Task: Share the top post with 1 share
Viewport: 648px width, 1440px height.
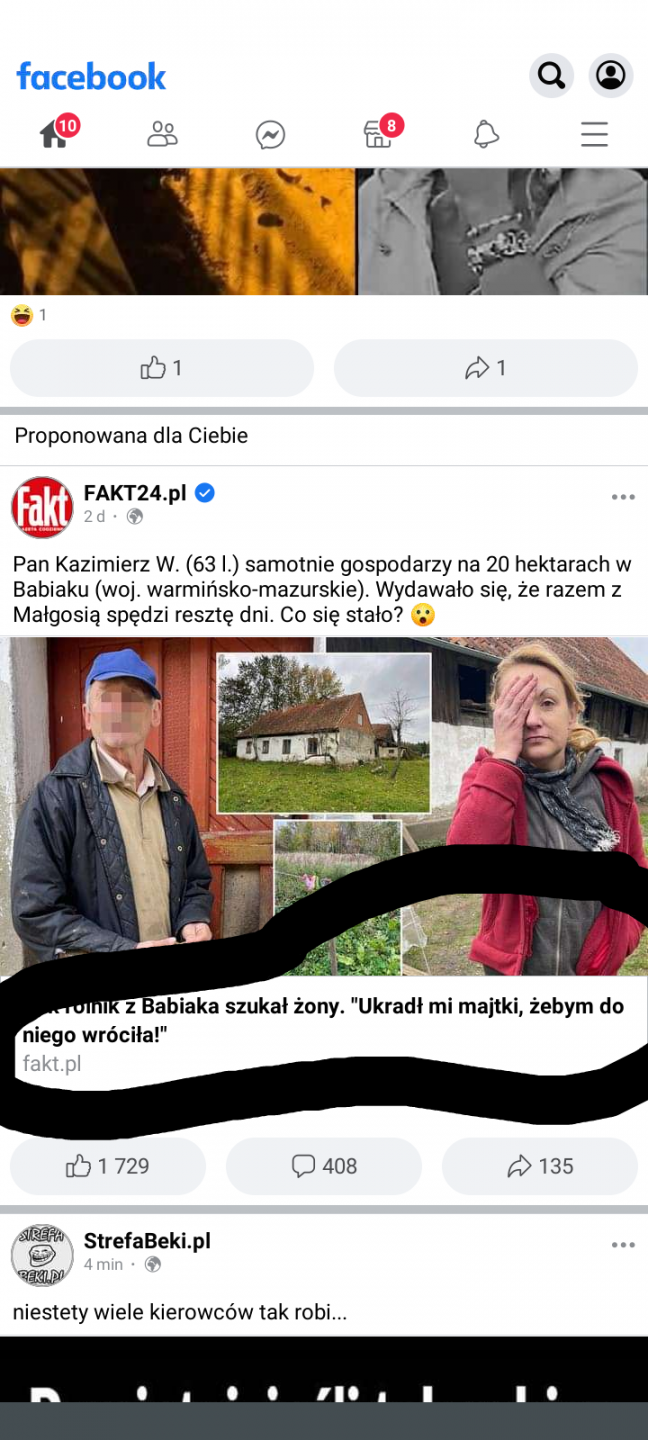Action: (x=485, y=368)
